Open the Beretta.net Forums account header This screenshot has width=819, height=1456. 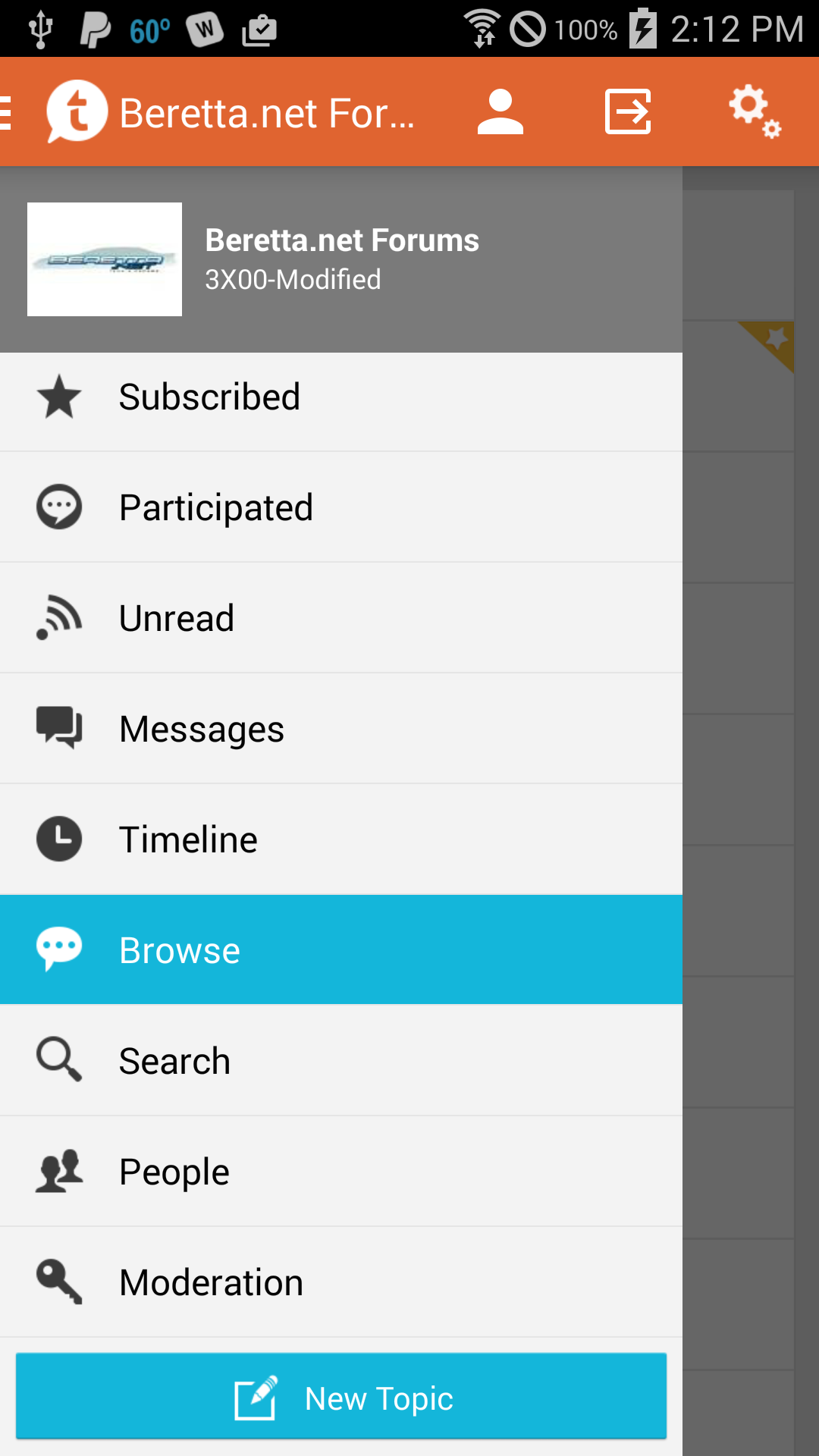pos(341,259)
